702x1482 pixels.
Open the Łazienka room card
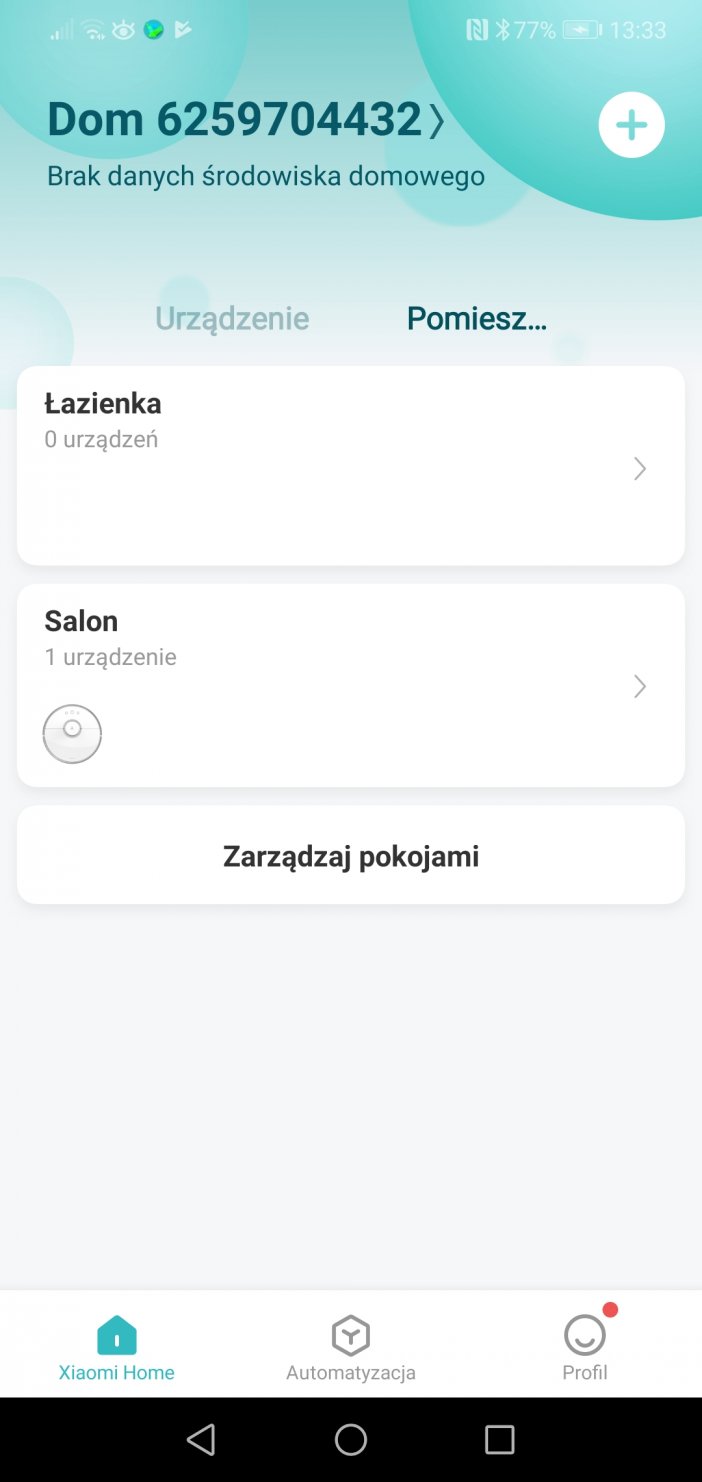(351, 465)
